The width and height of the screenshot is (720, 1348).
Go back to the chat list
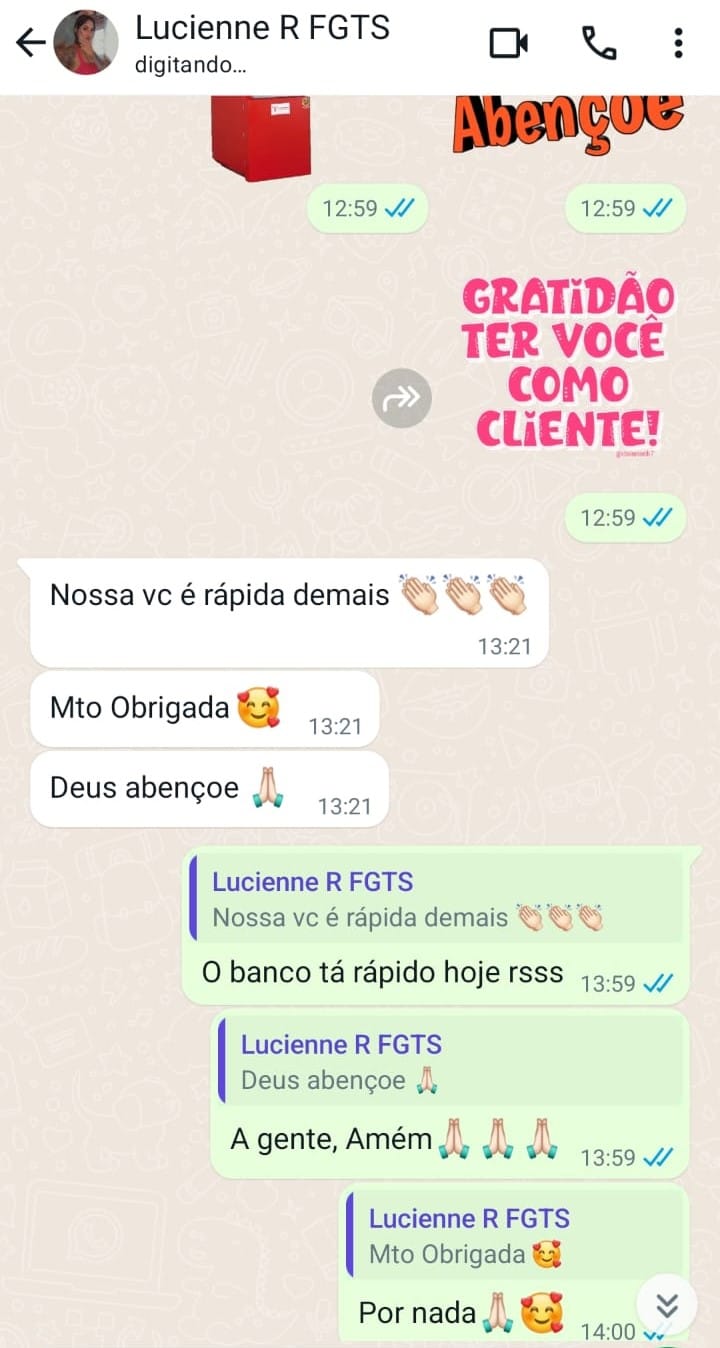coord(31,43)
